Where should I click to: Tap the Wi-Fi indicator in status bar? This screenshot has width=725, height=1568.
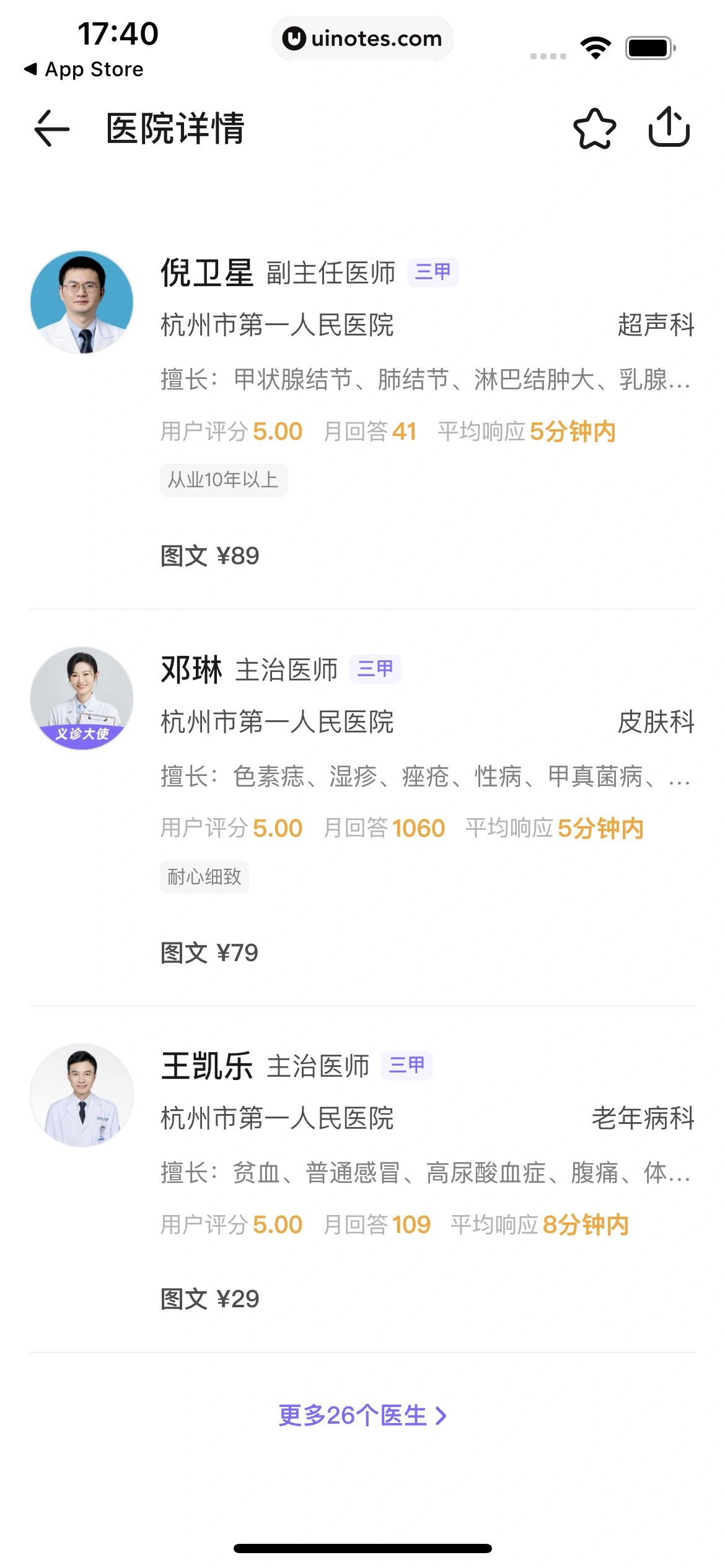[596, 46]
